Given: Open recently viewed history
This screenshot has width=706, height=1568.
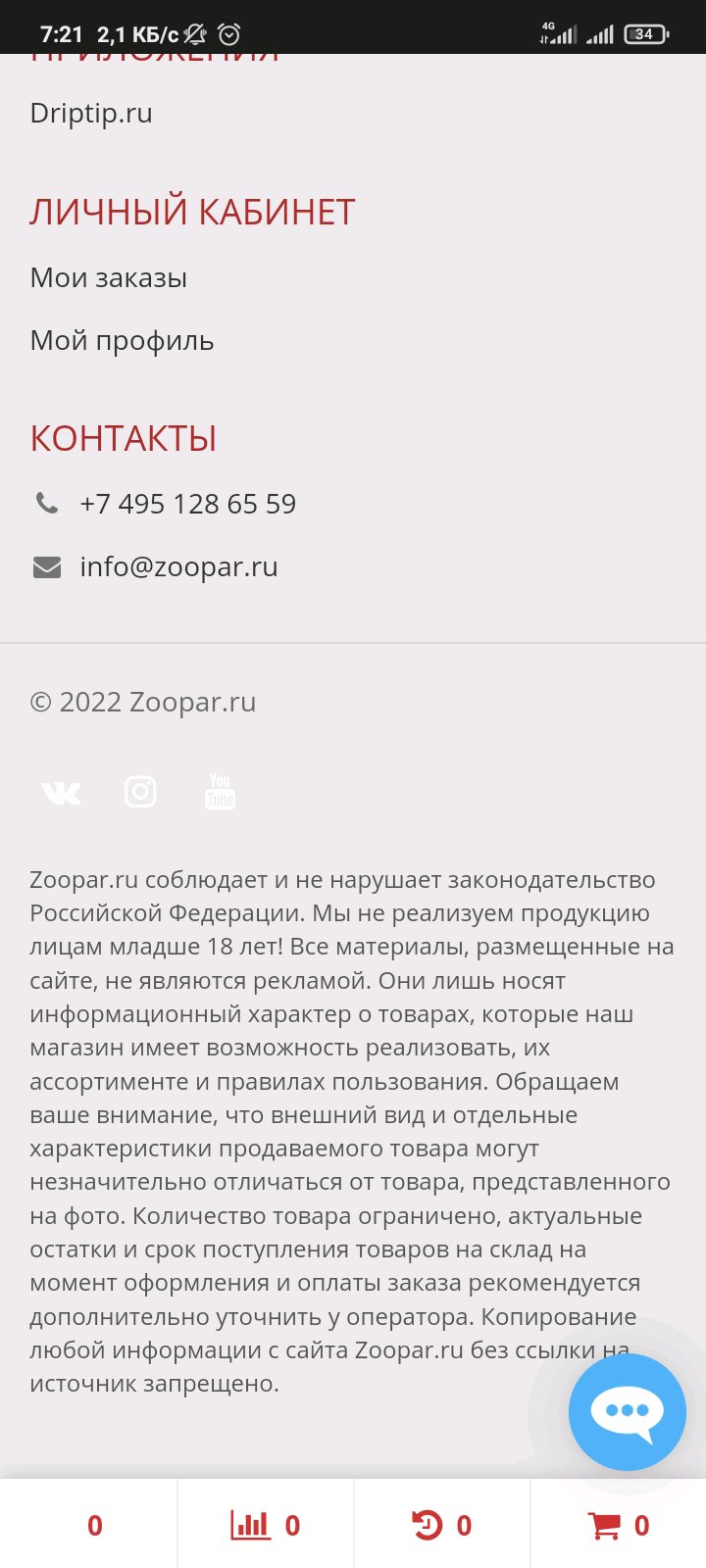Looking at the screenshot, I should point(442,1525).
